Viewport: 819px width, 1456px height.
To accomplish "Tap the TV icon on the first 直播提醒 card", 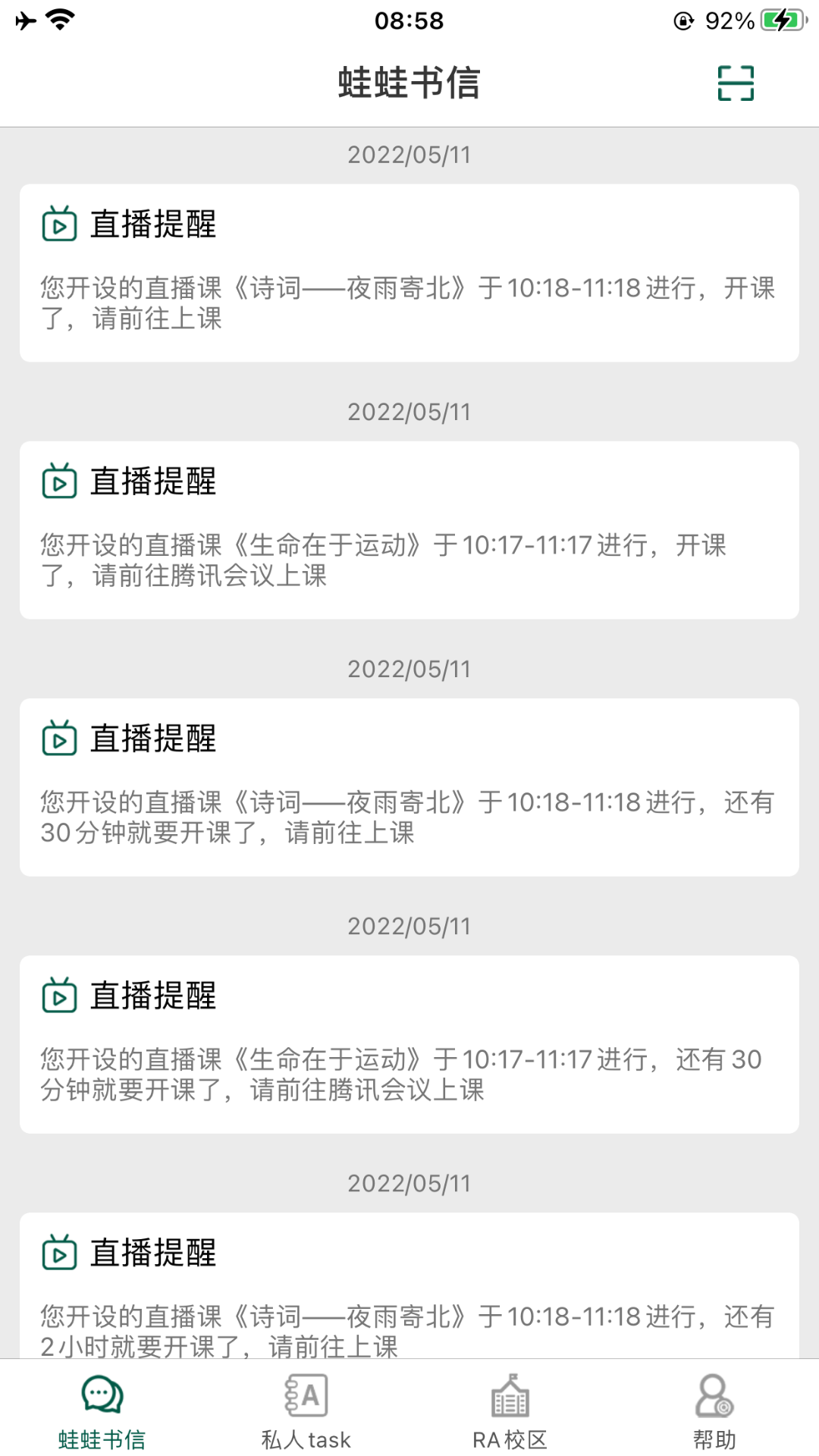I will [x=61, y=224].
